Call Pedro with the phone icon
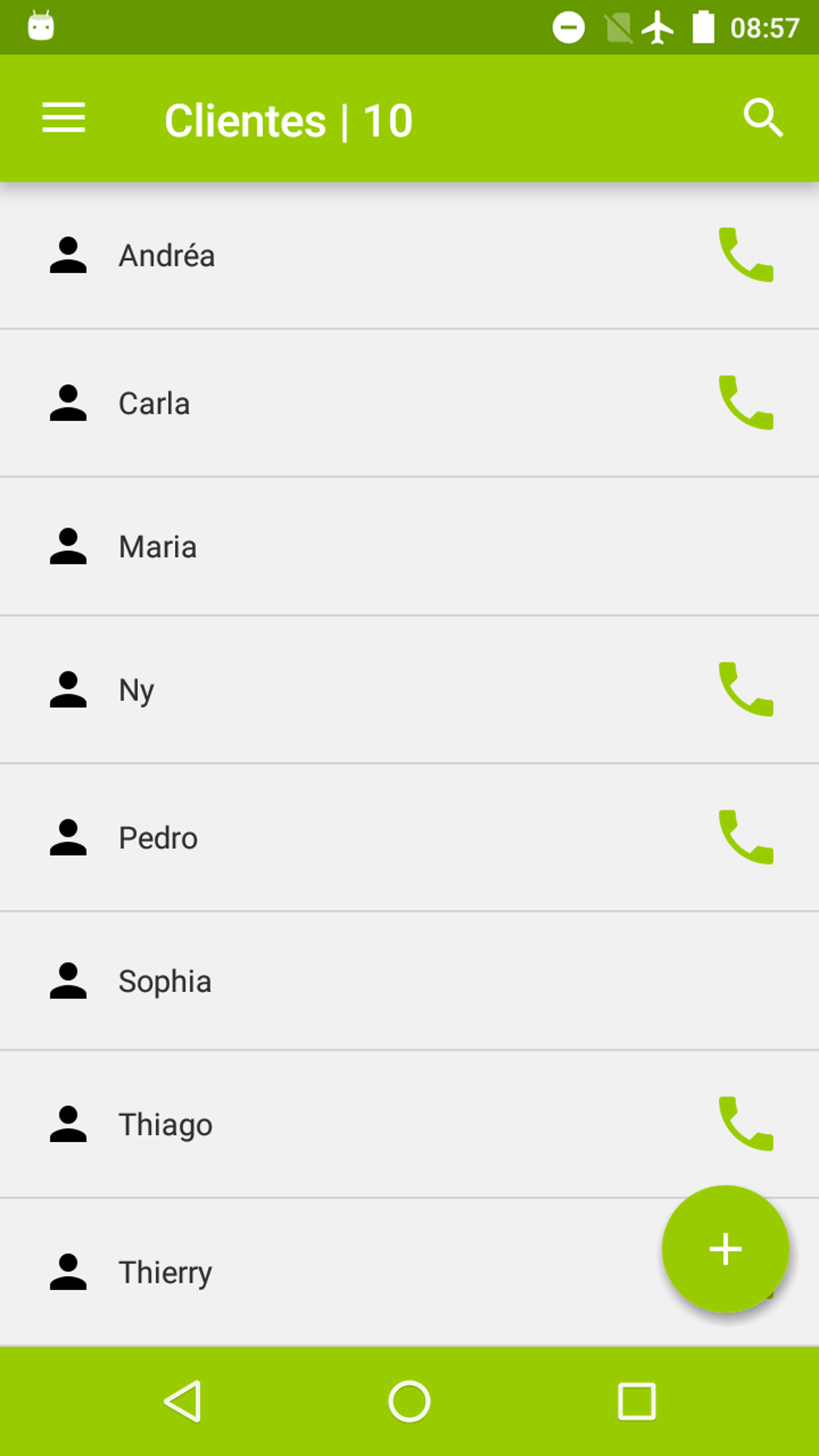Viewport: 819px width, 1456px height. tap(746, 838)
